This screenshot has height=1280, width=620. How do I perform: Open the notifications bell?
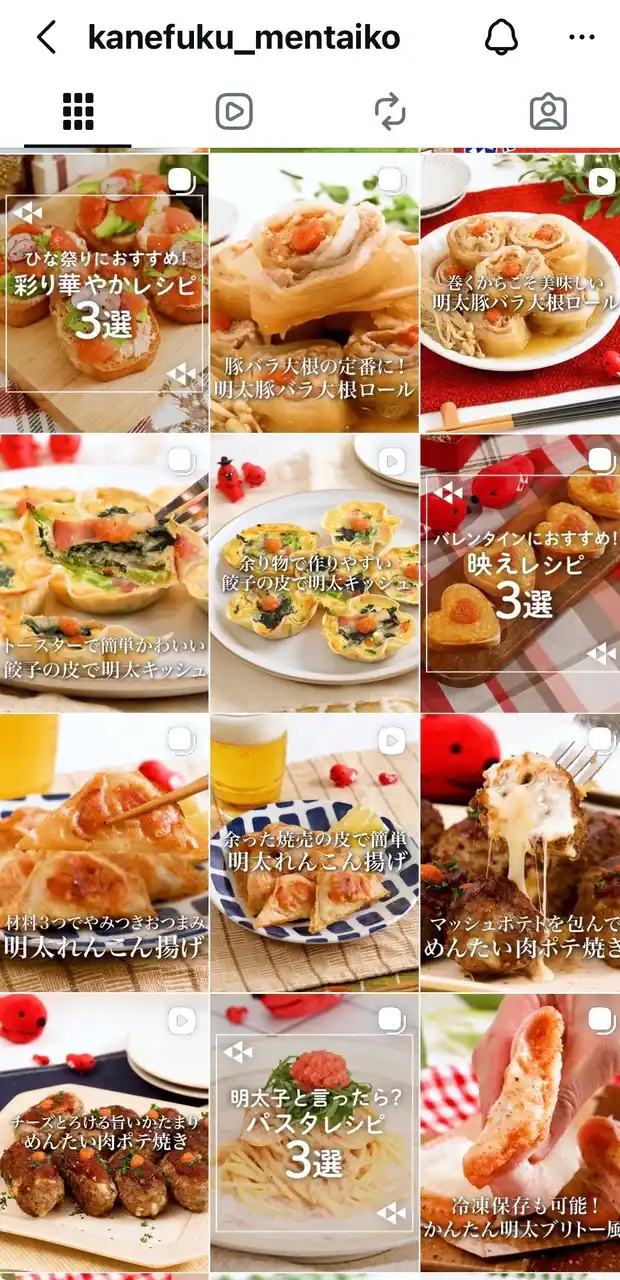(x=501, y=38)
